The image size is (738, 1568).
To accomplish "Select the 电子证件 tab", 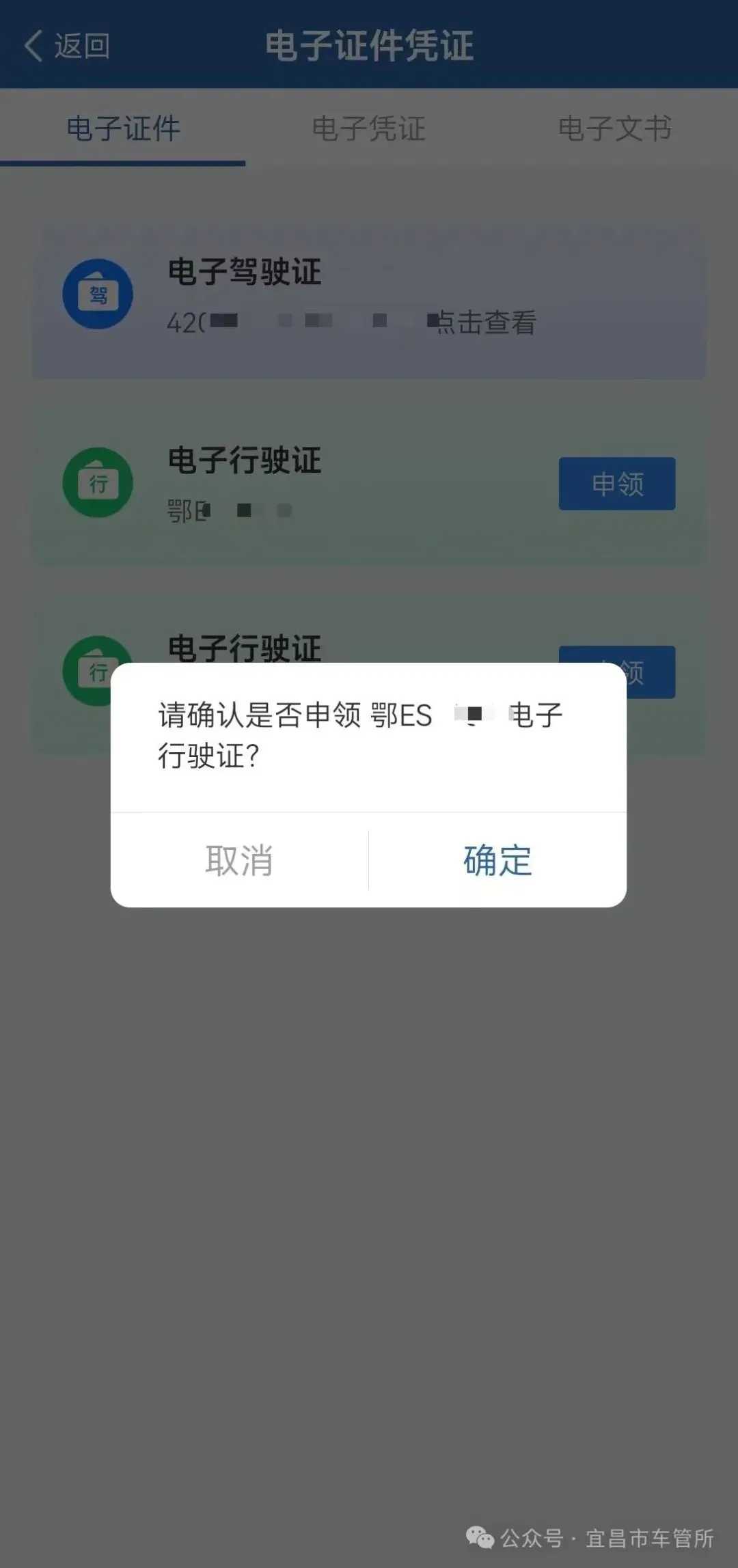I will tap(123, 128).
